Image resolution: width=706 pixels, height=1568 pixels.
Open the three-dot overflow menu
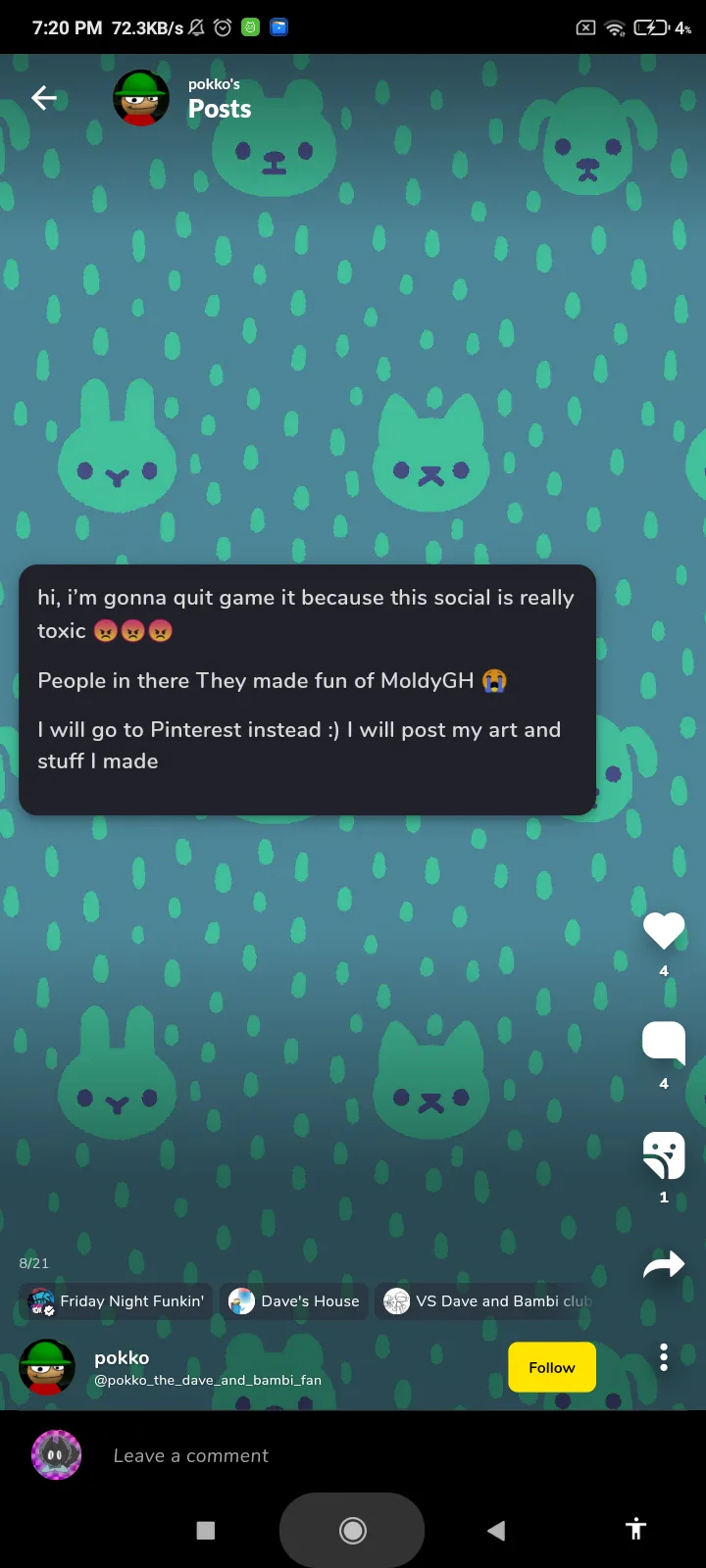click(664, 1357)
